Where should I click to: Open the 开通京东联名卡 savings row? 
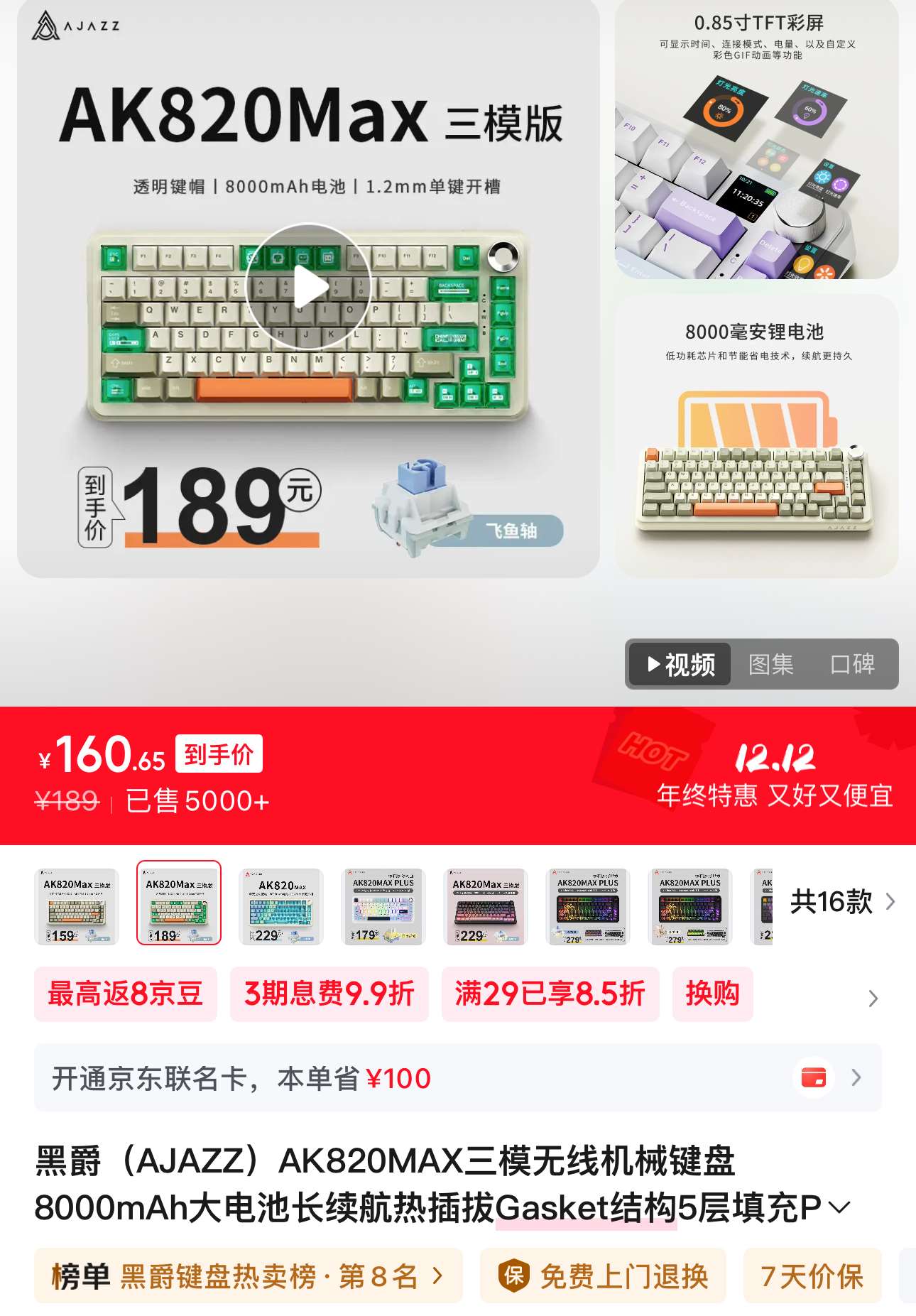click(x=457, y=1077)
